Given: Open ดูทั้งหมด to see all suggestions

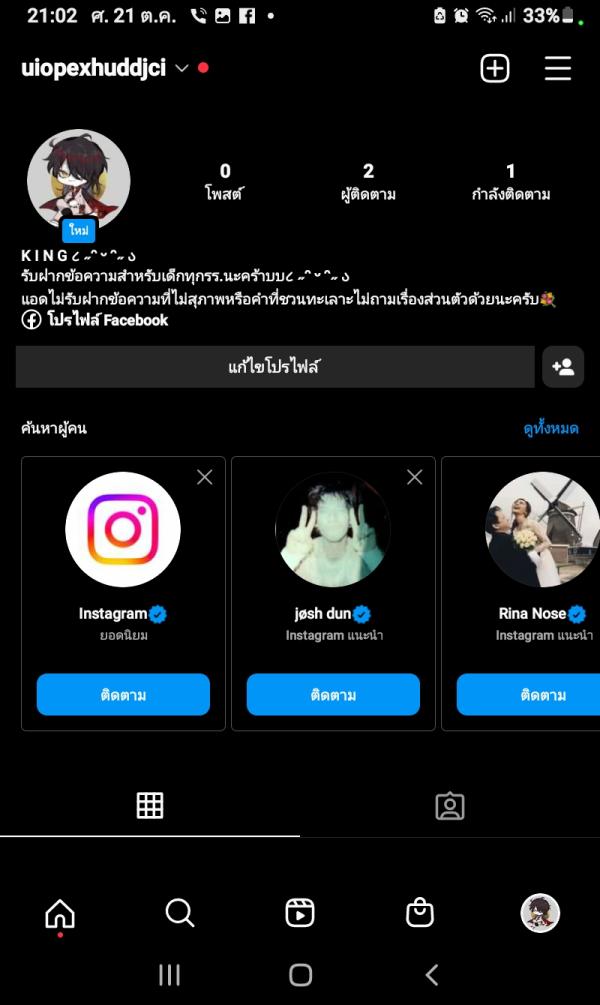Looking at the screenshot, I should [551, 428].
